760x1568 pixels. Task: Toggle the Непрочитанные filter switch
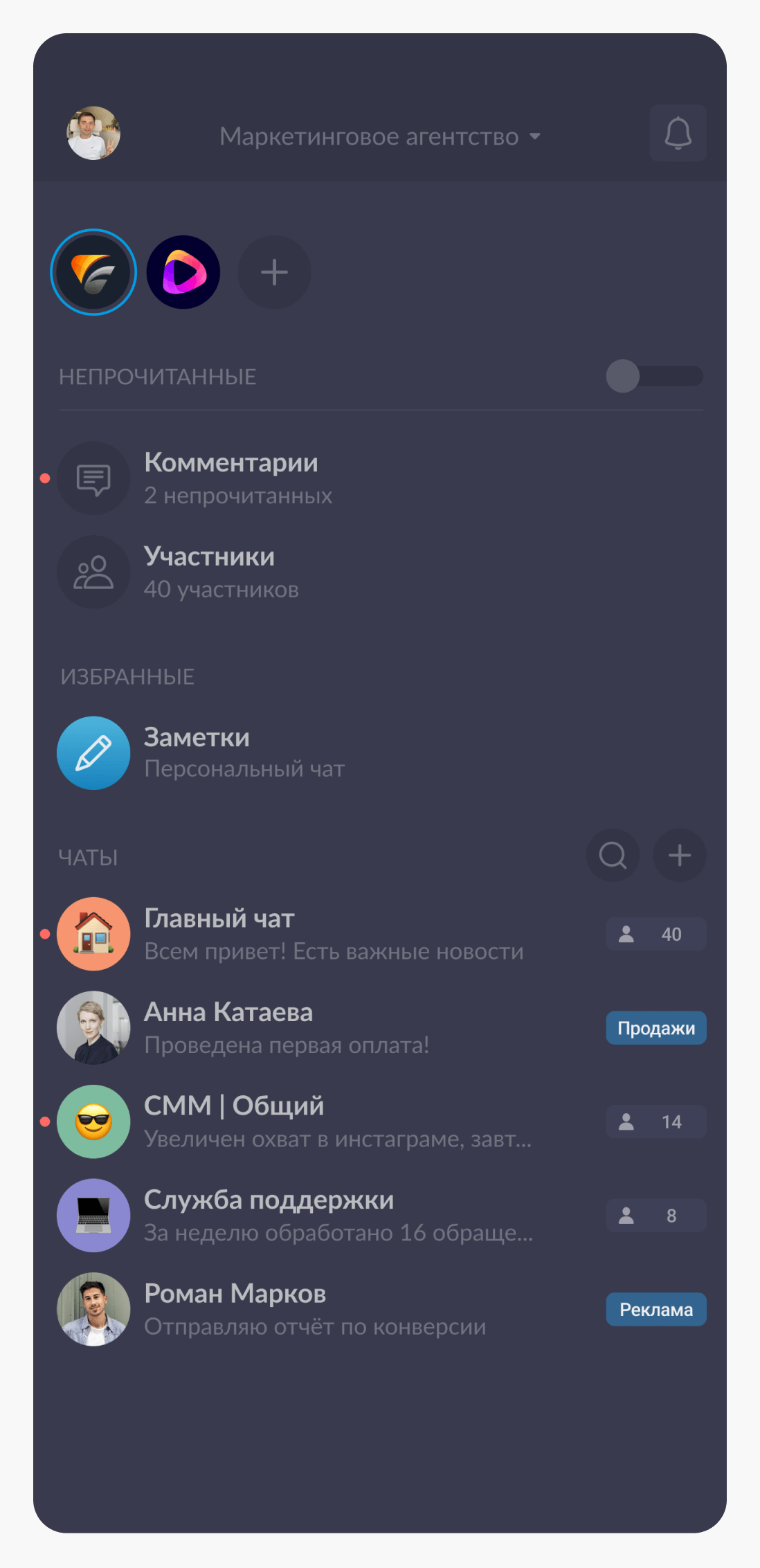653,376
